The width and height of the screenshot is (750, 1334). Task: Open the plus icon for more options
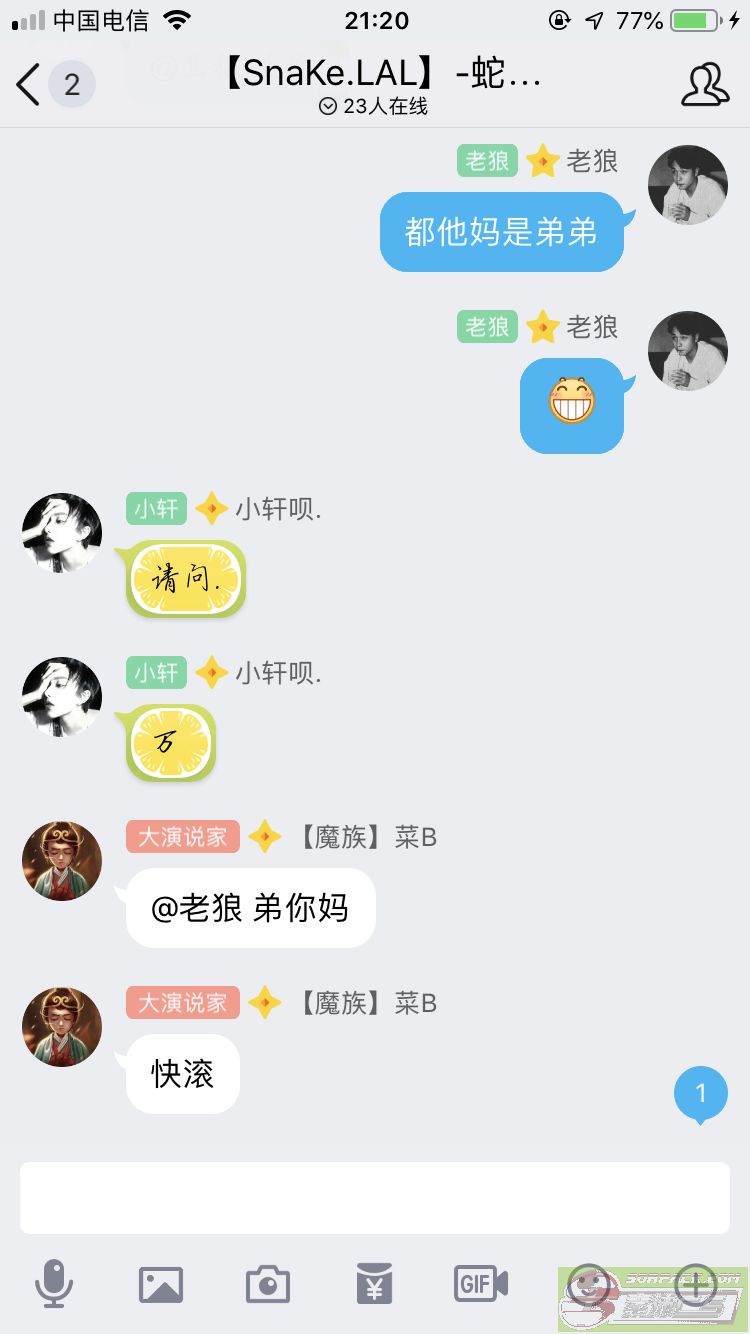[695, 1283]
